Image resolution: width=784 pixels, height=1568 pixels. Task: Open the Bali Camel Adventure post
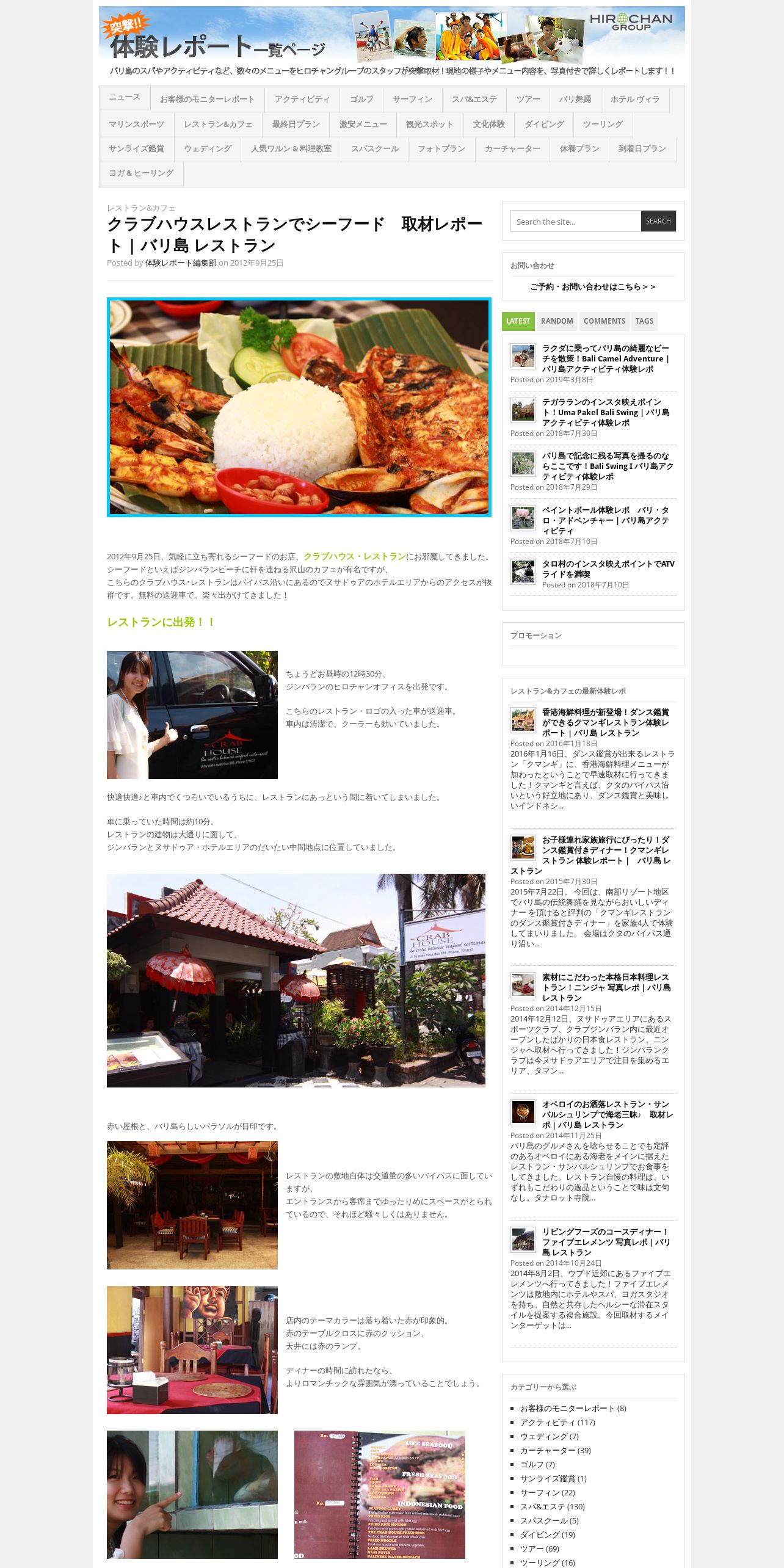click(x=607, y=358)
